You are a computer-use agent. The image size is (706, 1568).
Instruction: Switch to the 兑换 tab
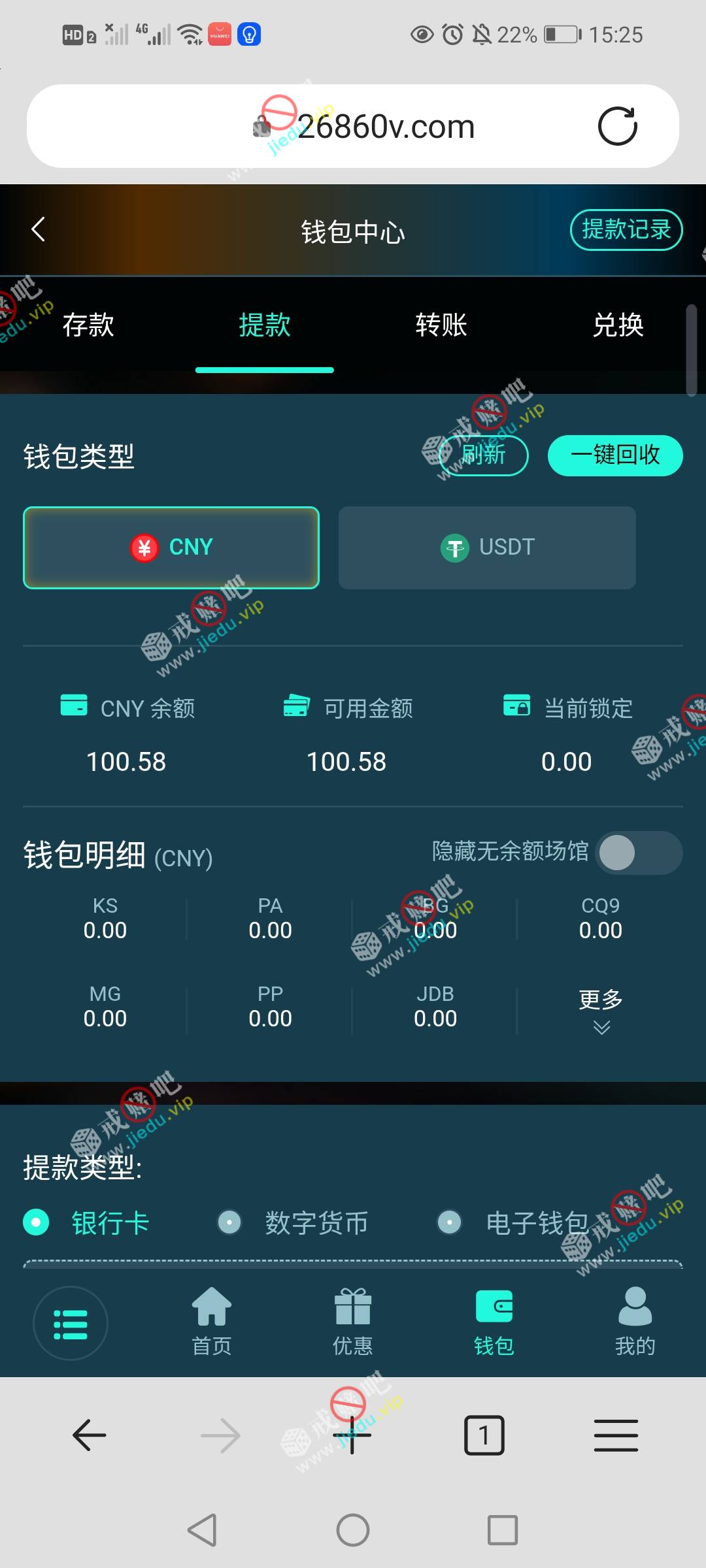pyautogui.click(x=618, y=325)
